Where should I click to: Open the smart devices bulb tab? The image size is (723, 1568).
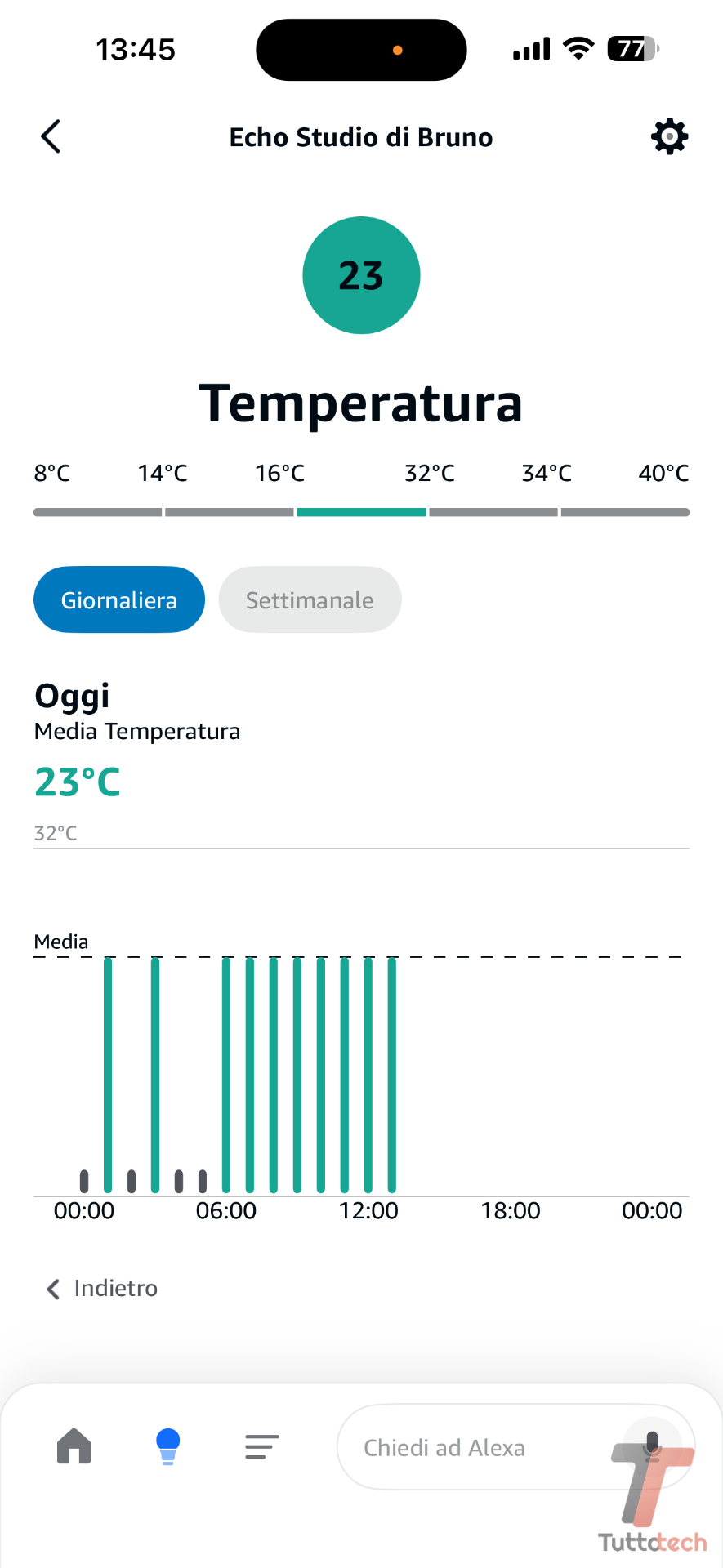[168, 1446]
